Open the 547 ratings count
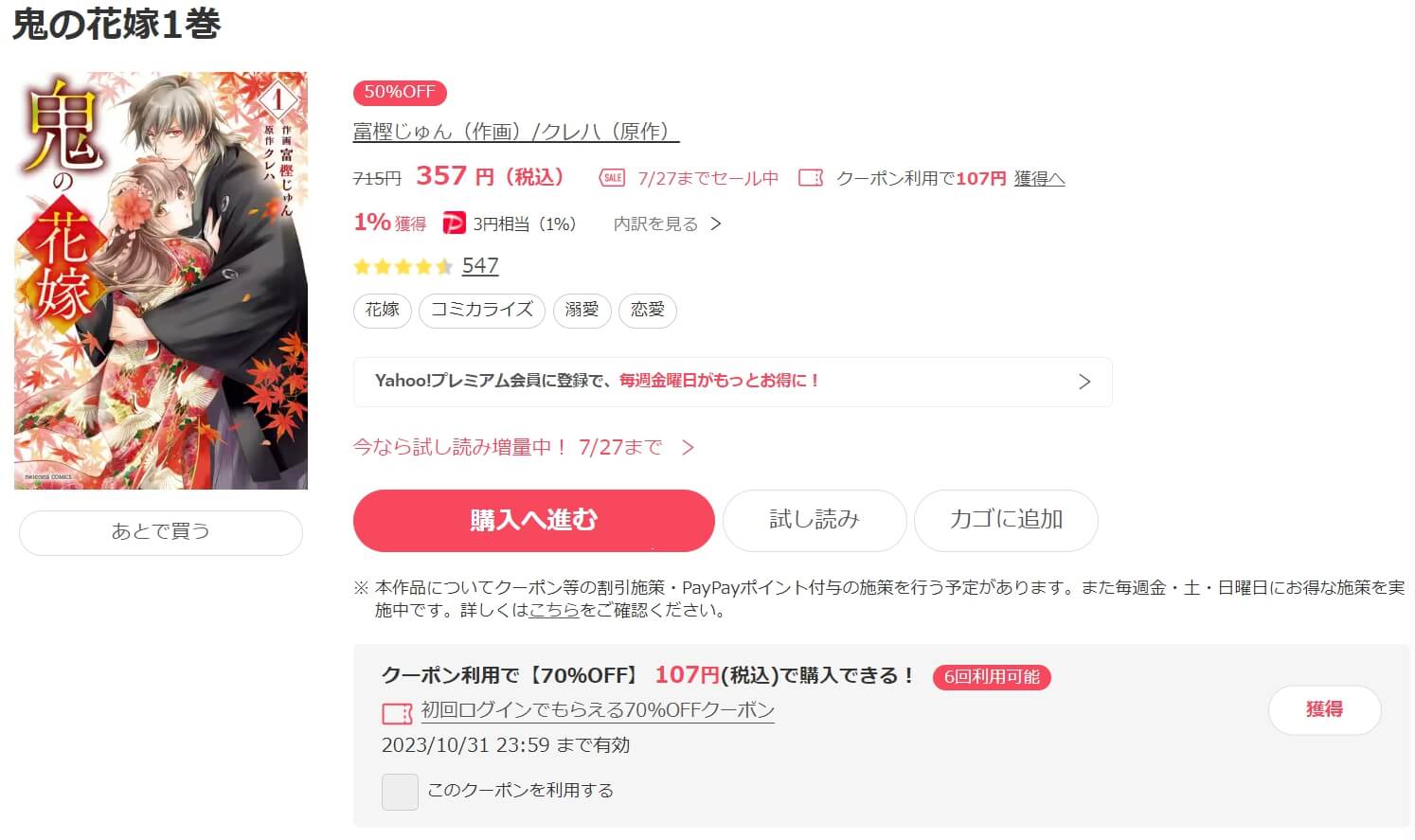The image size is (1415, 840). pyautogui.click(x=480, y=266)
